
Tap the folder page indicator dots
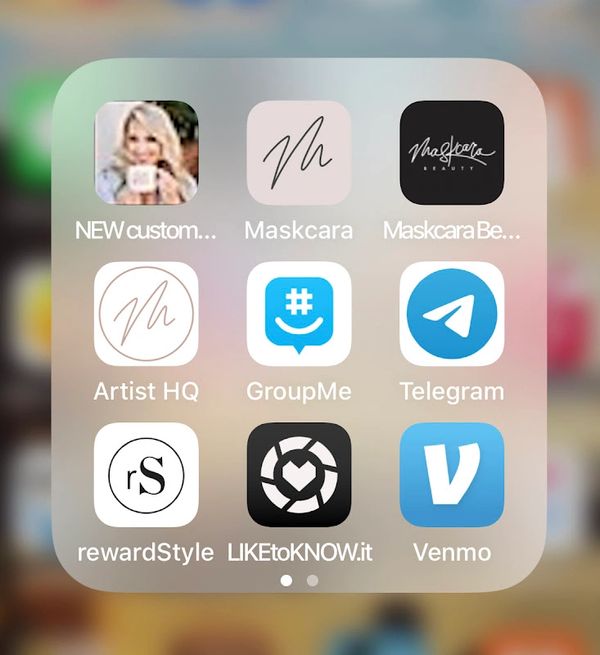coord(299,579)
